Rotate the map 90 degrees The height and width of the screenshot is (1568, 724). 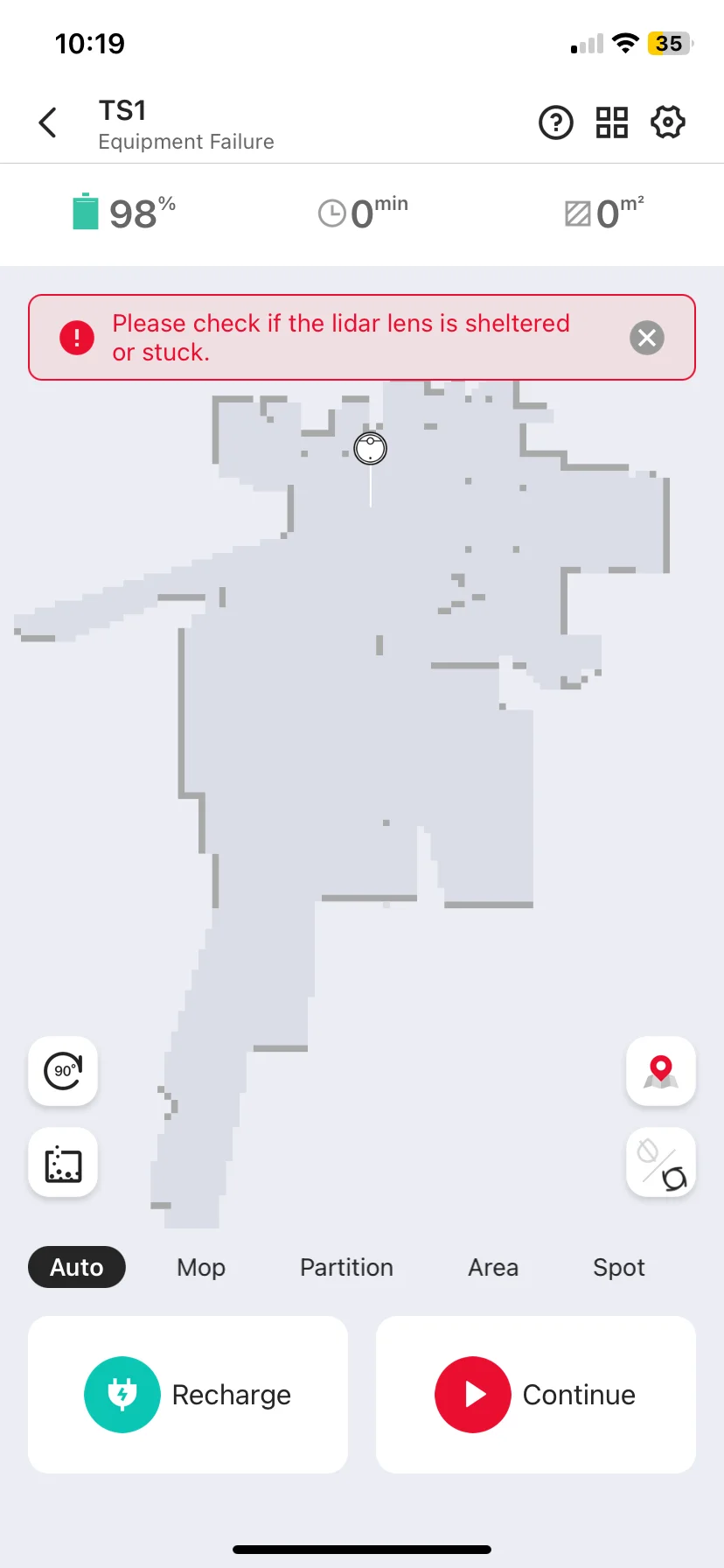(63, 1070)
